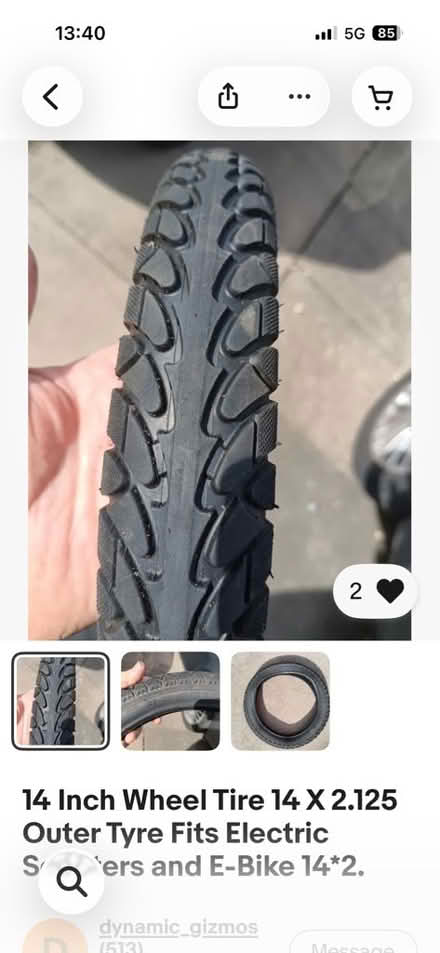
Task: Tap the floating magnifier search button
Action: pyautogui.click(x=72, y=883)
